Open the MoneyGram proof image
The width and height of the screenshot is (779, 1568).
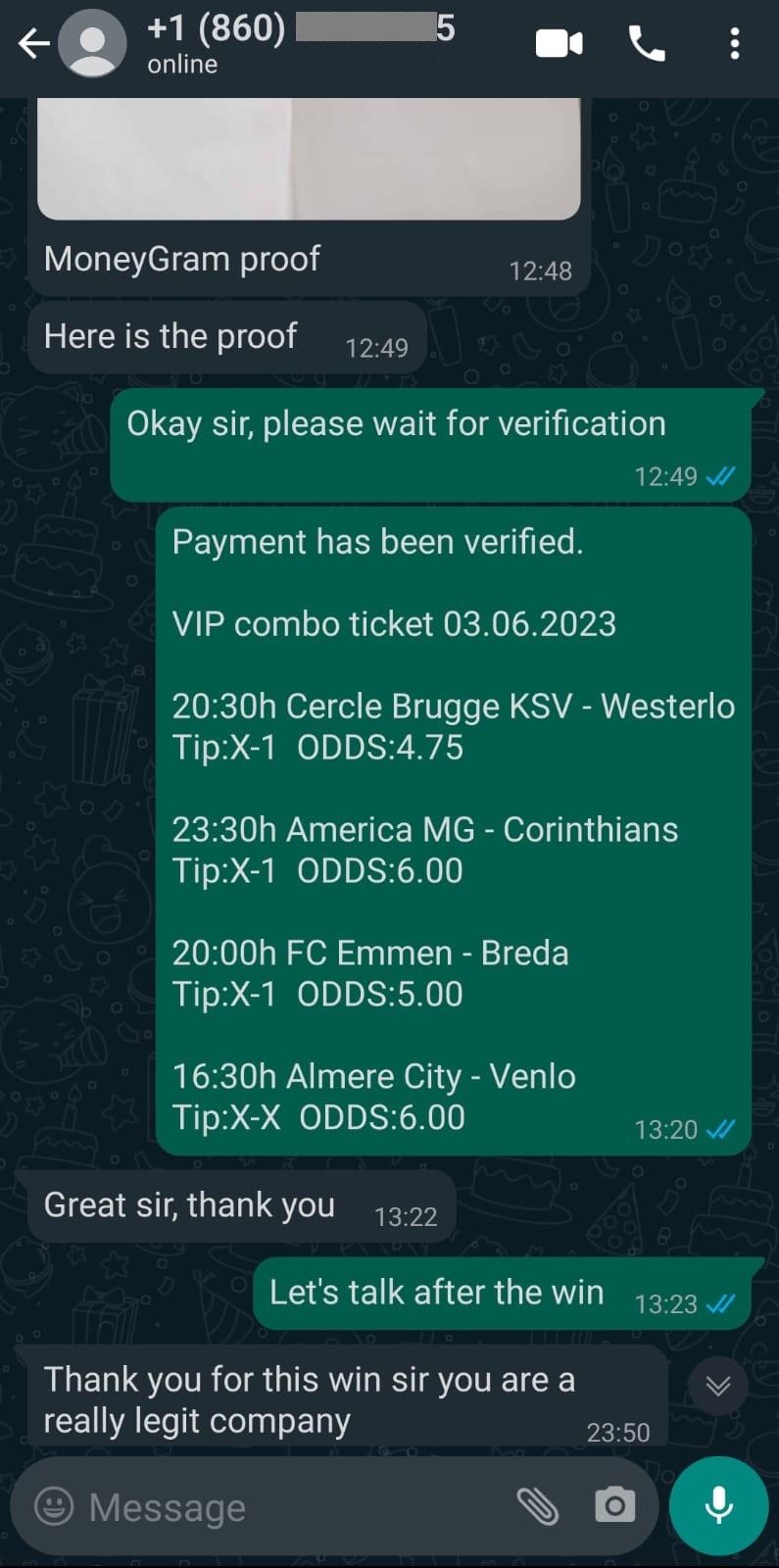coord(309,159)
